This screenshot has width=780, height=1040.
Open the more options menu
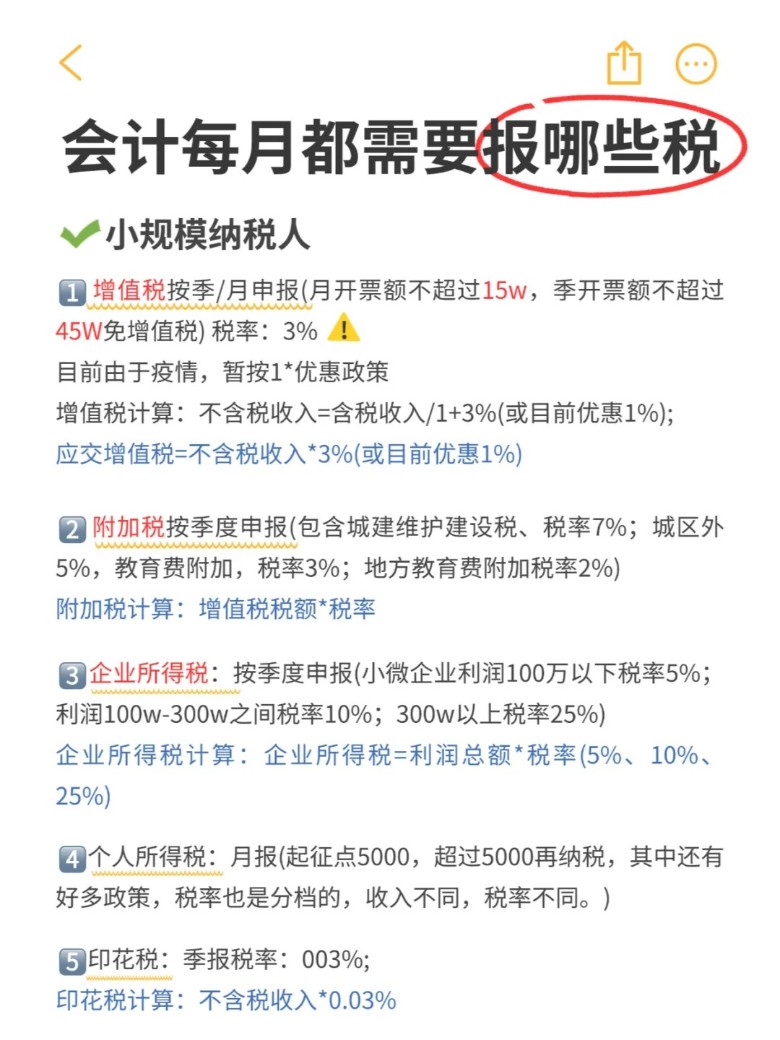pyautogui.click(x=697, y=64)
